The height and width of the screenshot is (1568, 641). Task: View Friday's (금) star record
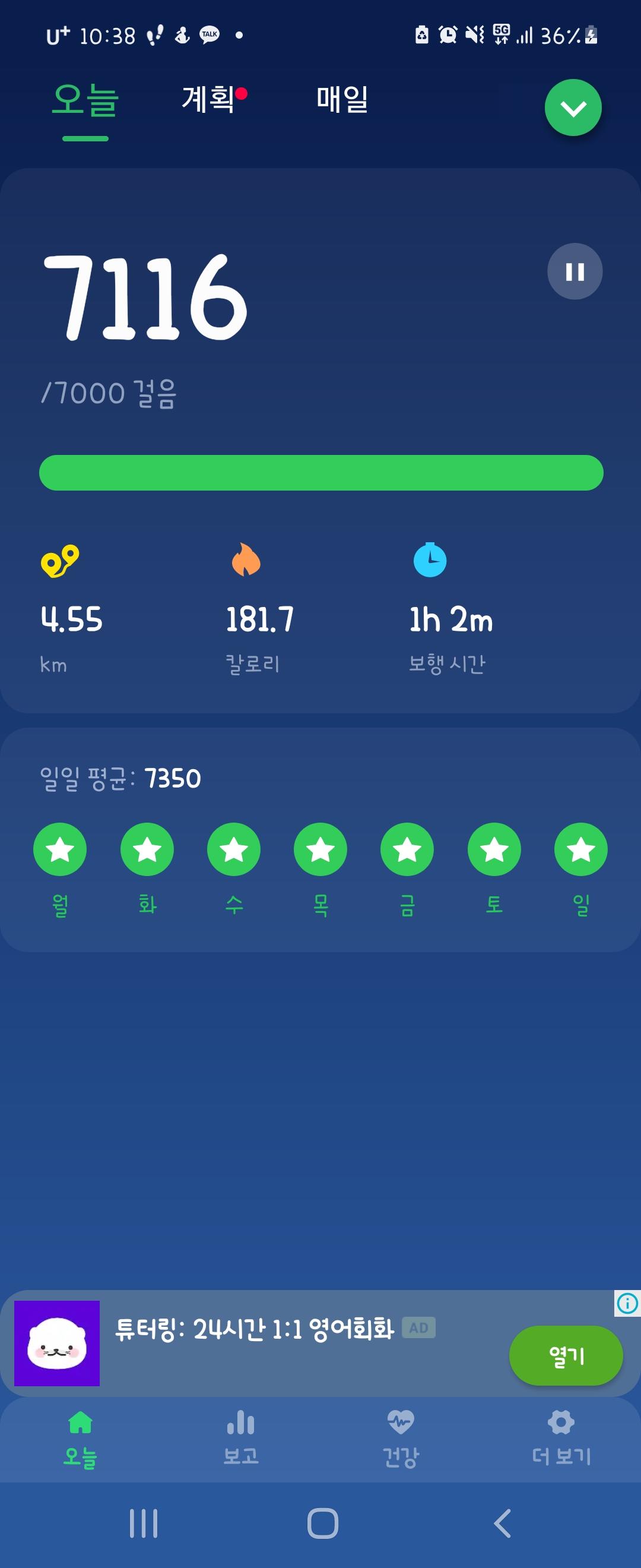point(407,849)
